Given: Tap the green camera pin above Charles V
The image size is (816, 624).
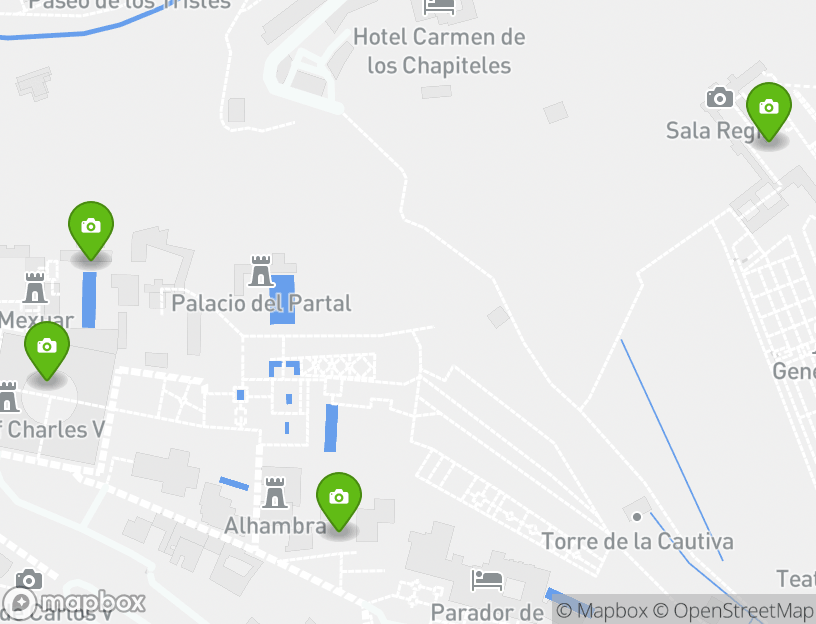Looking at the screenshot, I should tap(46, 348).
